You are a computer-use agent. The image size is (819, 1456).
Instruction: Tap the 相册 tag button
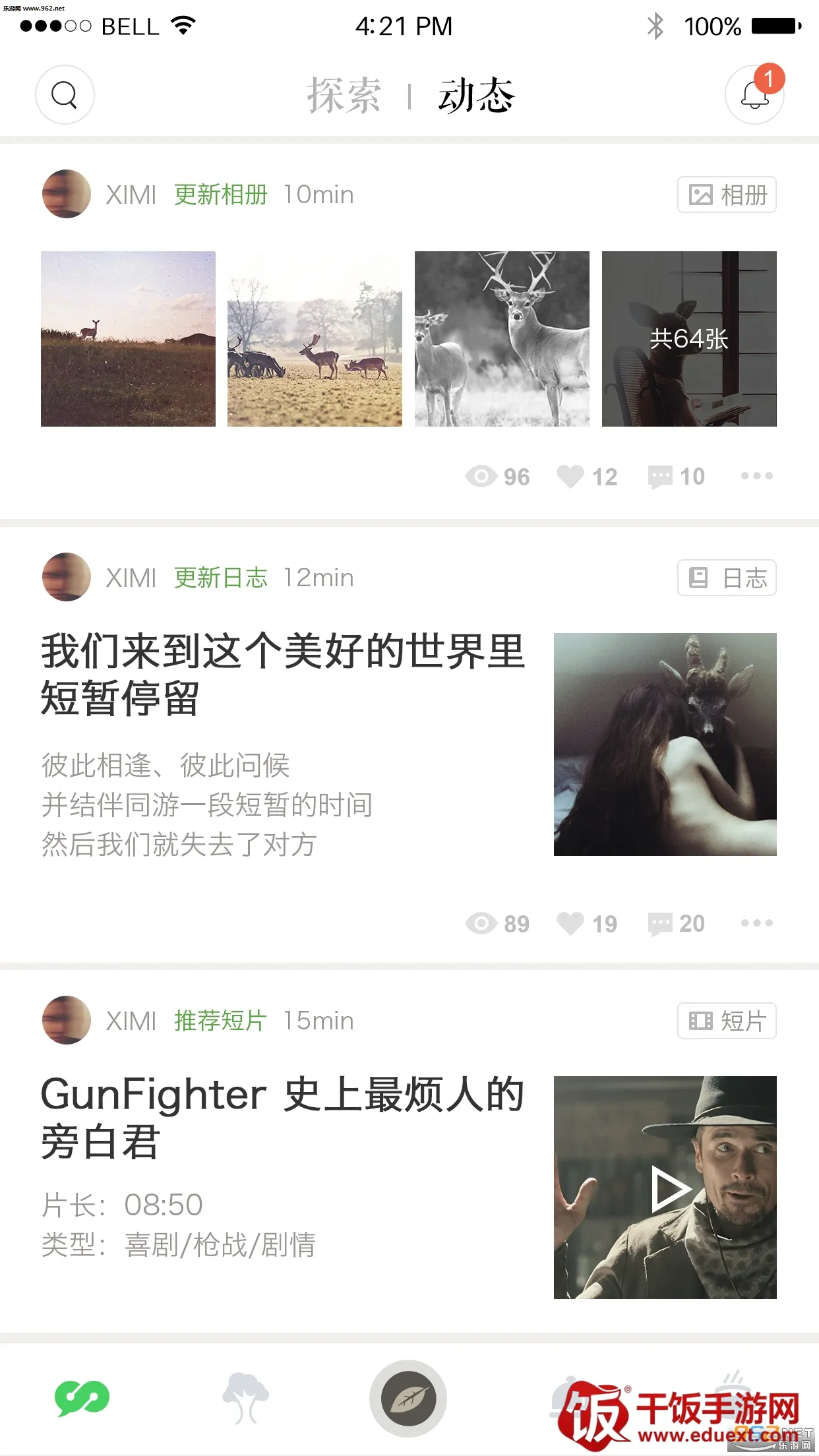pyautogui.click(x=727, y=195)
